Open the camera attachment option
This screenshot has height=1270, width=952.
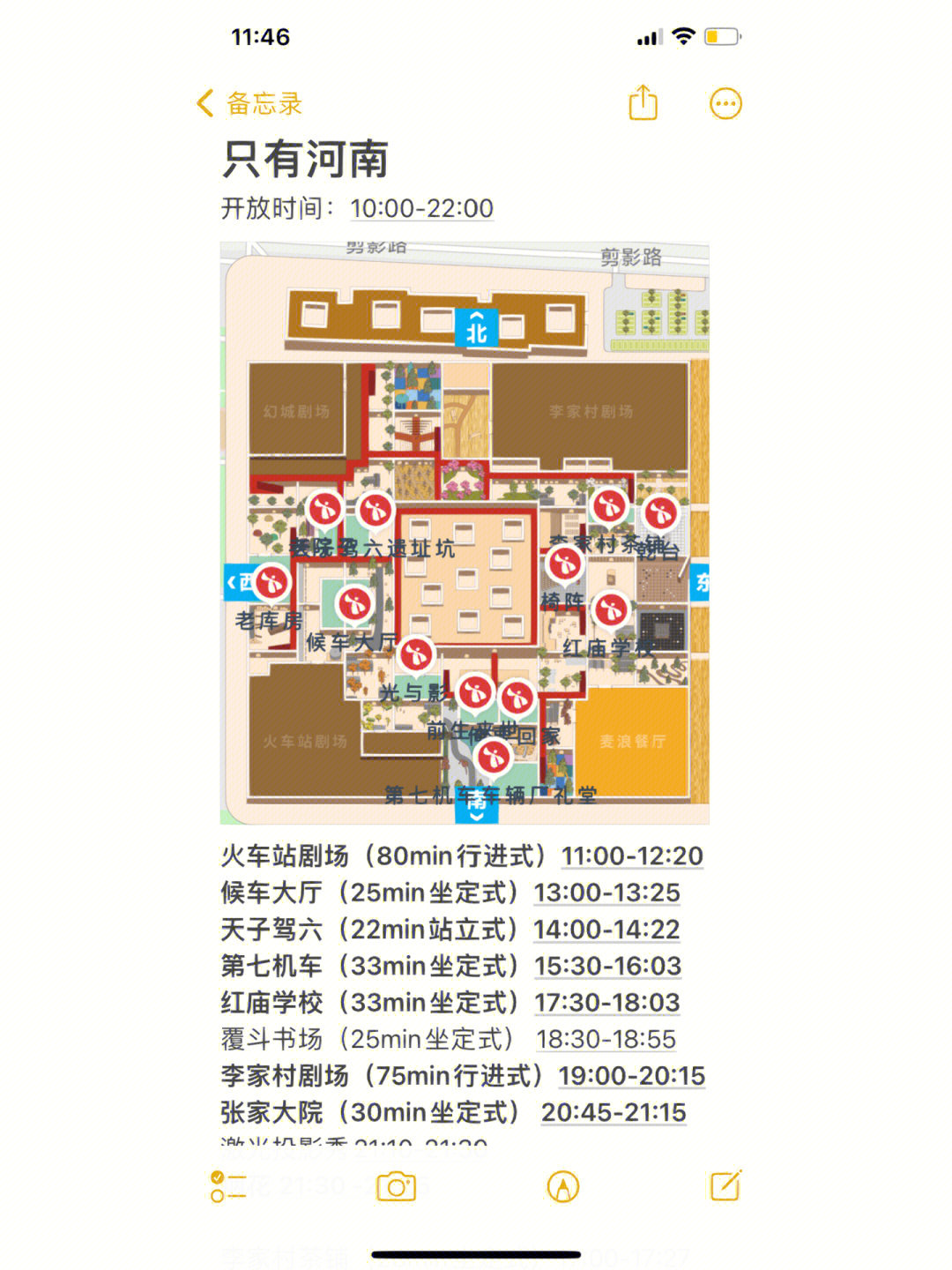tap(396, 1186)
